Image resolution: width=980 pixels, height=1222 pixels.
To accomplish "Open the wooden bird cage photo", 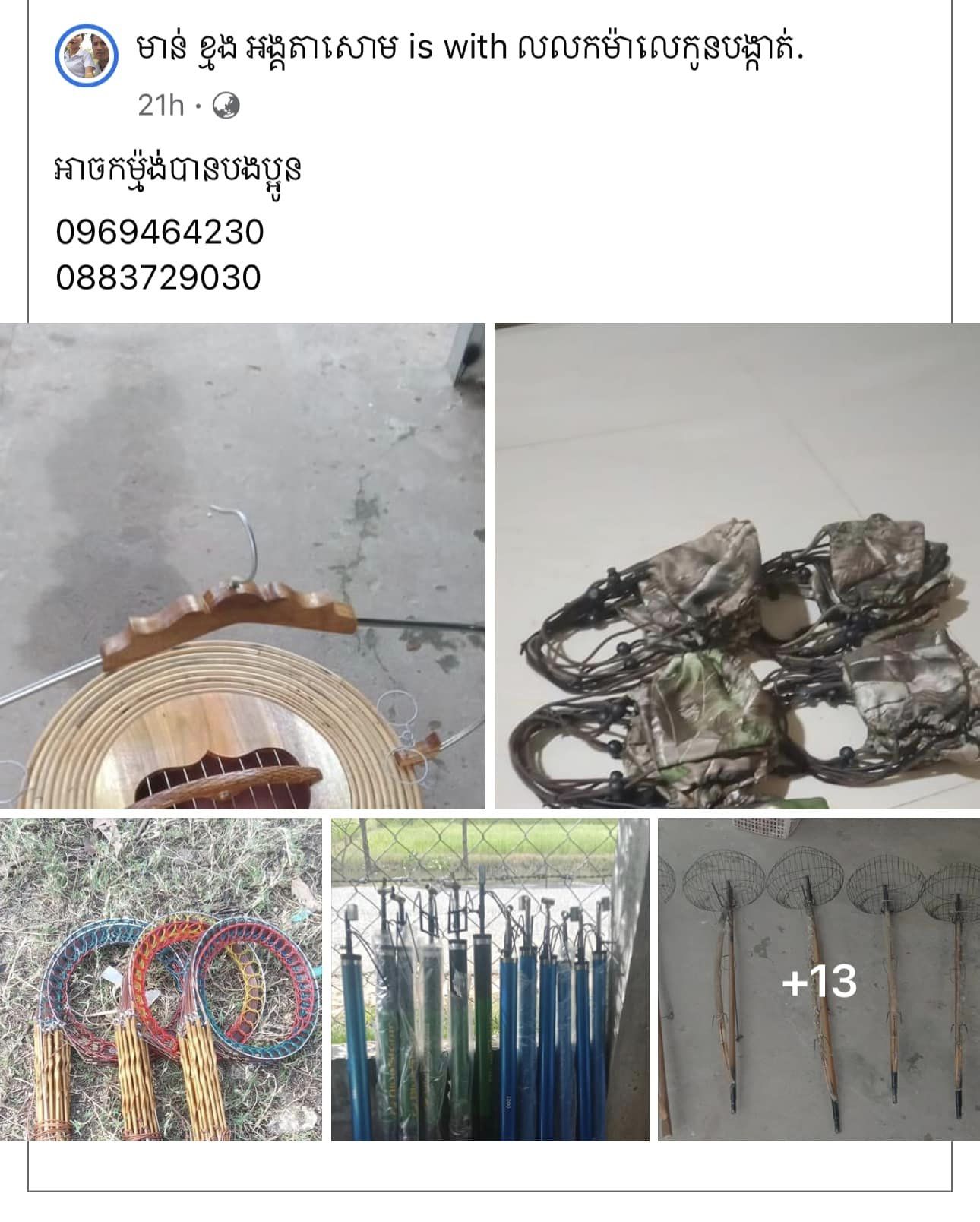I will (242, 565).
